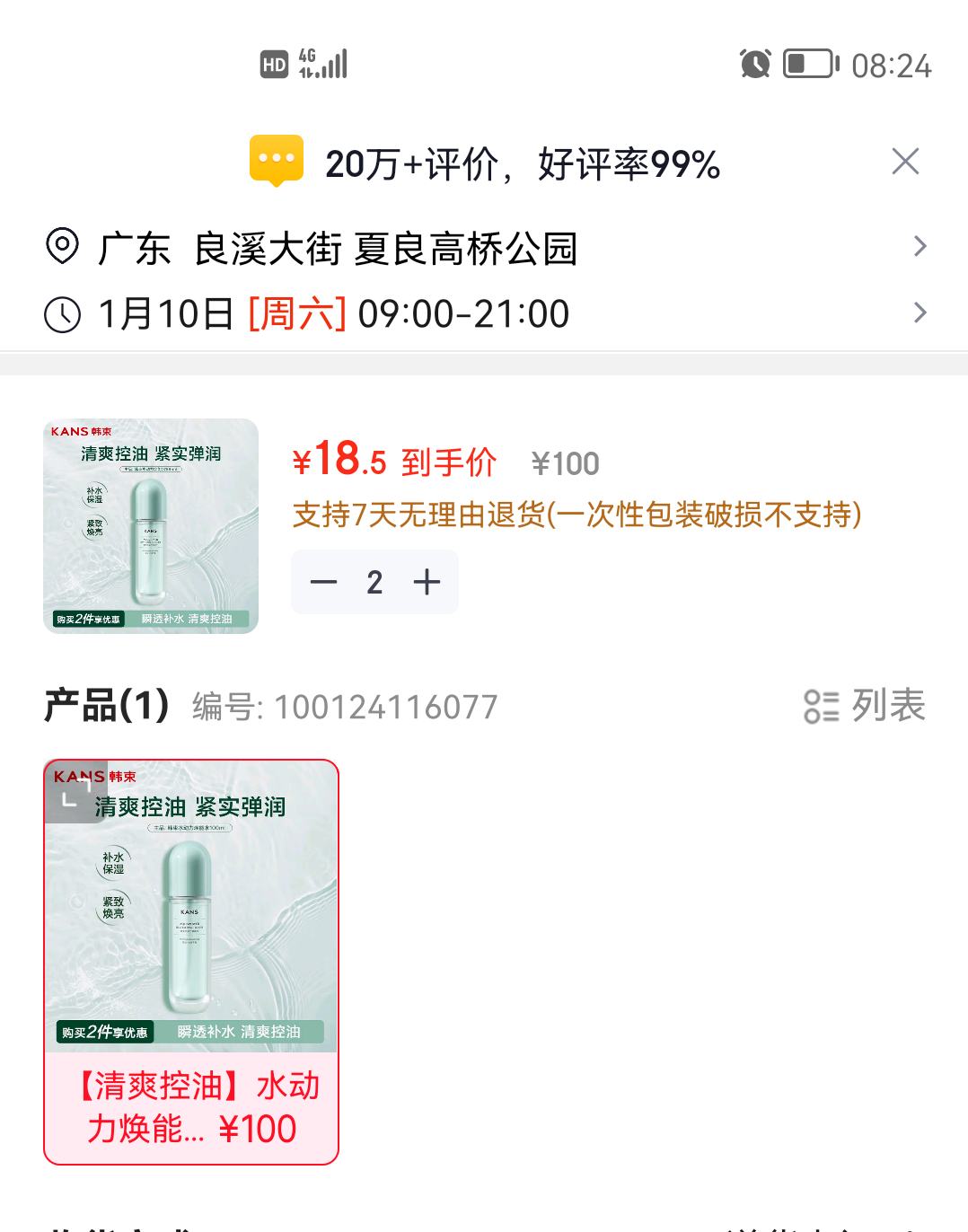Open the reviews via yellow comment icon
968x1232 pixels.
click(x=277, y=160)
